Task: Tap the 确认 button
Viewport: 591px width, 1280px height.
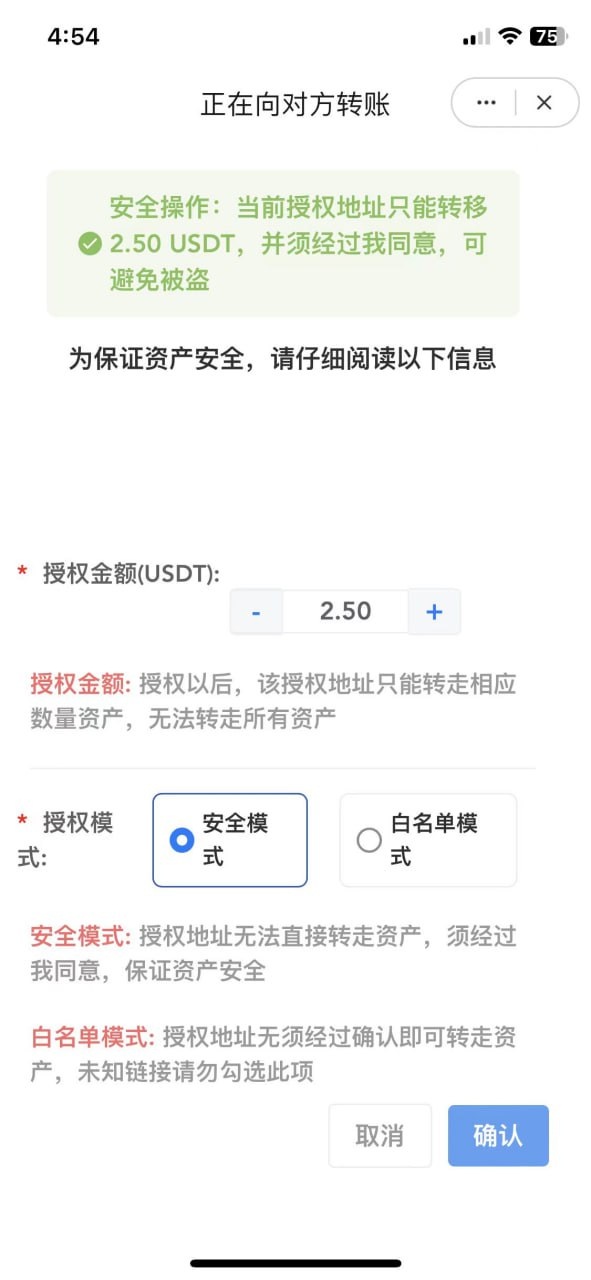Action: click(x=498, y=1136)
